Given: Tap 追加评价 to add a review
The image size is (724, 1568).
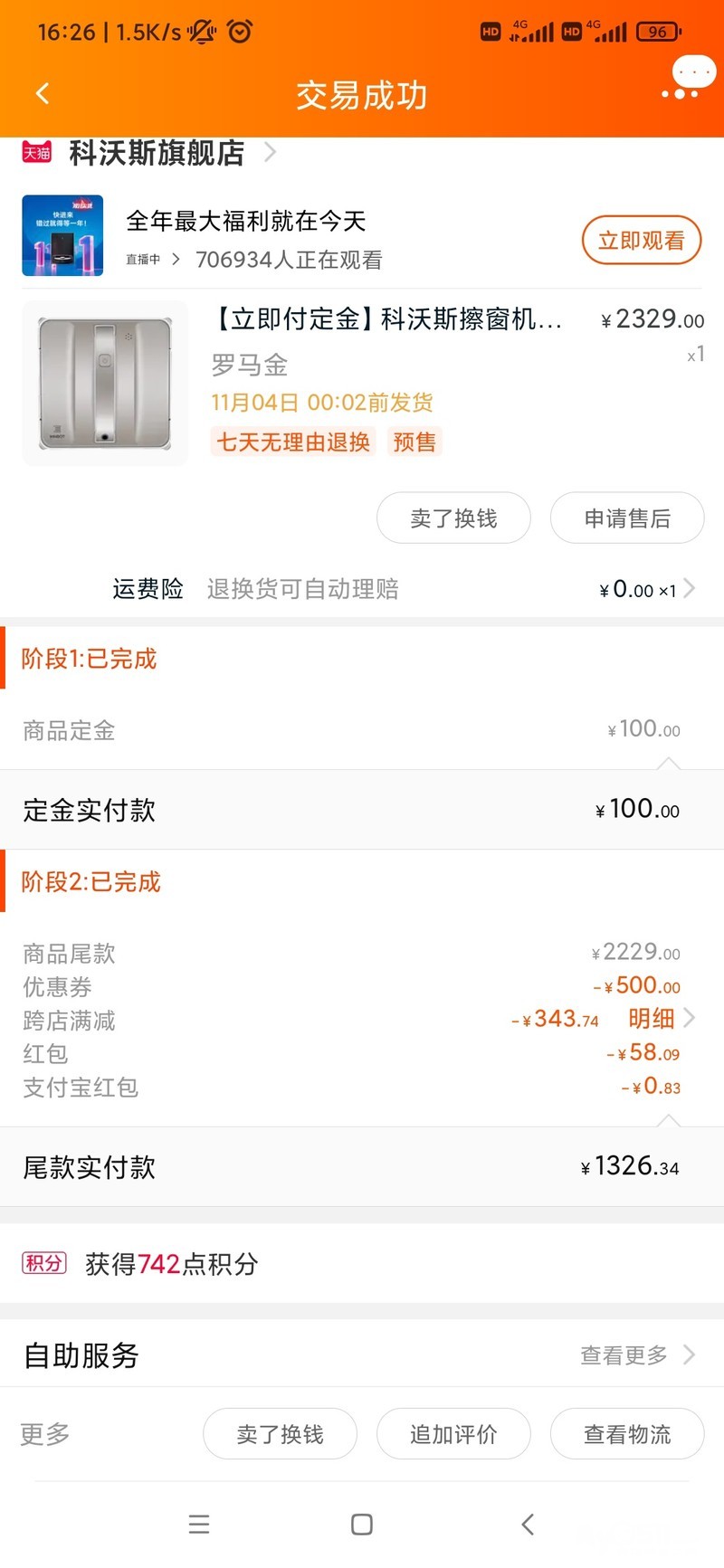Looking at the screenshot, I should (453, 1434).
